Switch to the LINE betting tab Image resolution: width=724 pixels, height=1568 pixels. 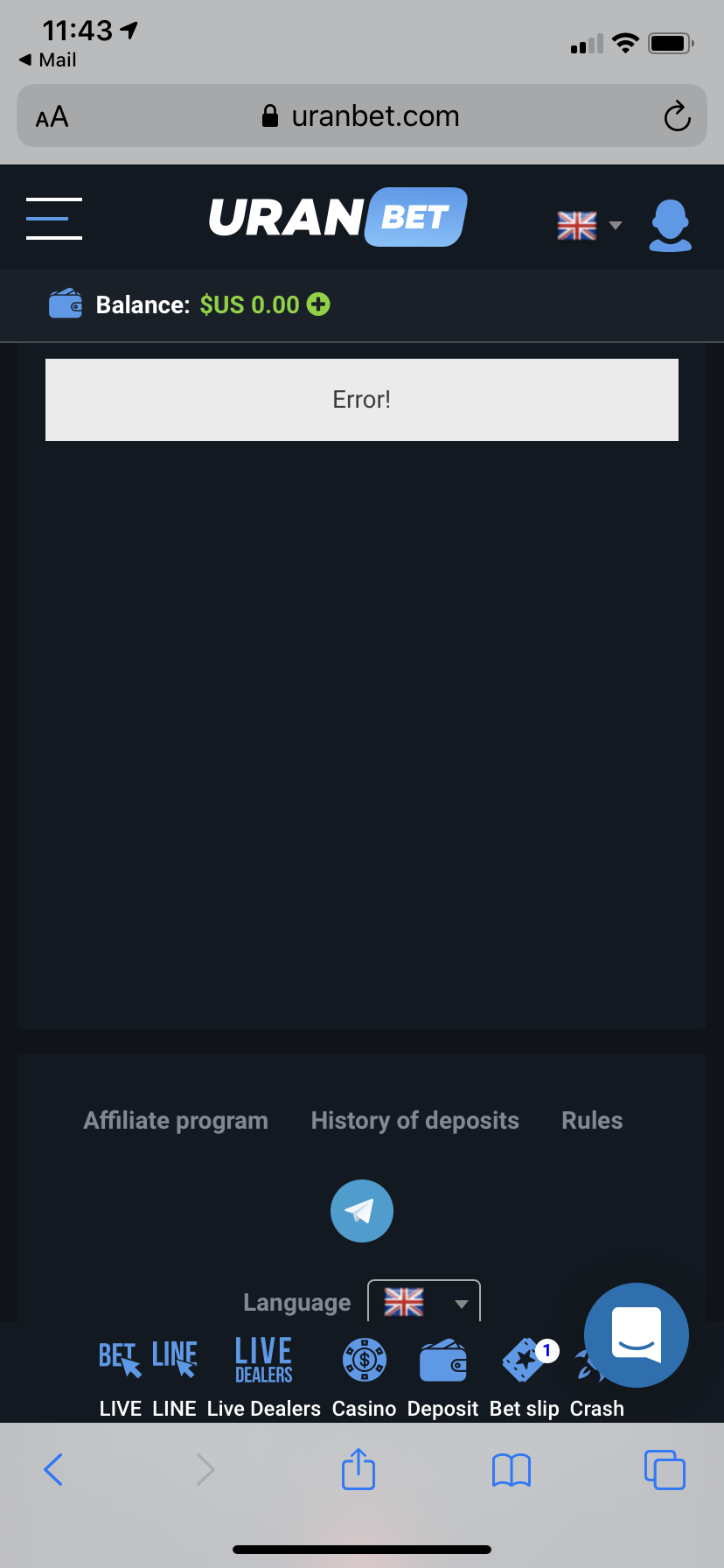[174, 1374]
